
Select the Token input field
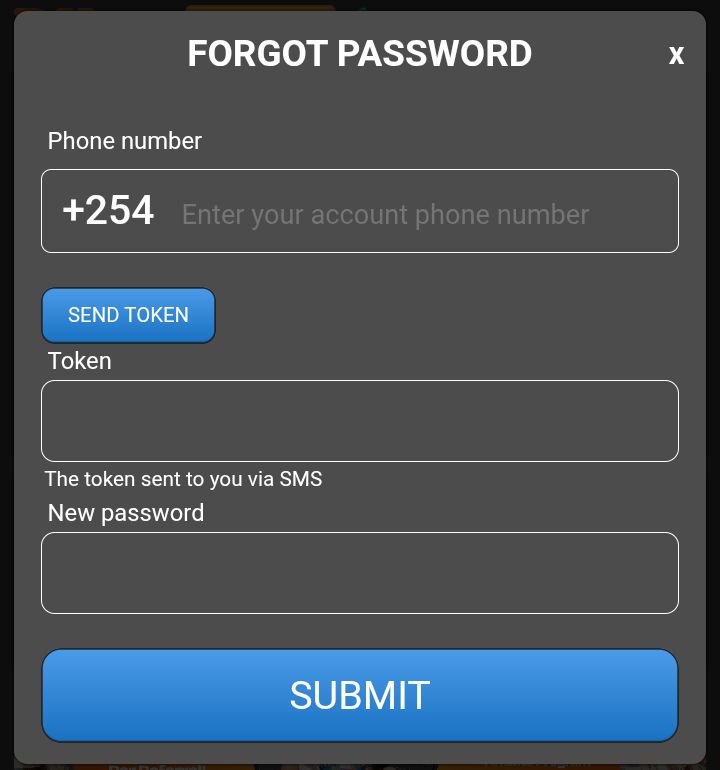[360, 421]
